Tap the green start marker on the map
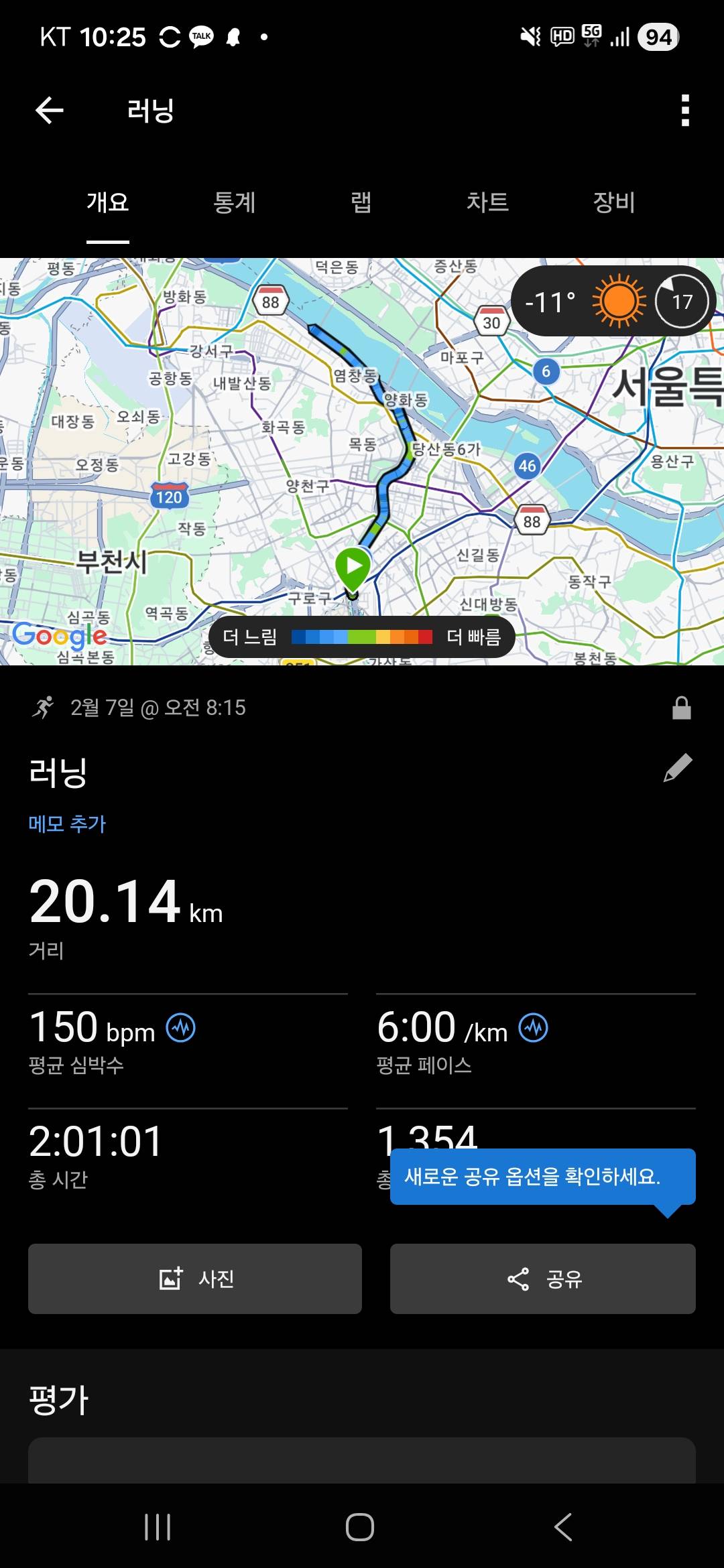Image resolution: width=724 pixels, height=1568 pixels. 353,566
